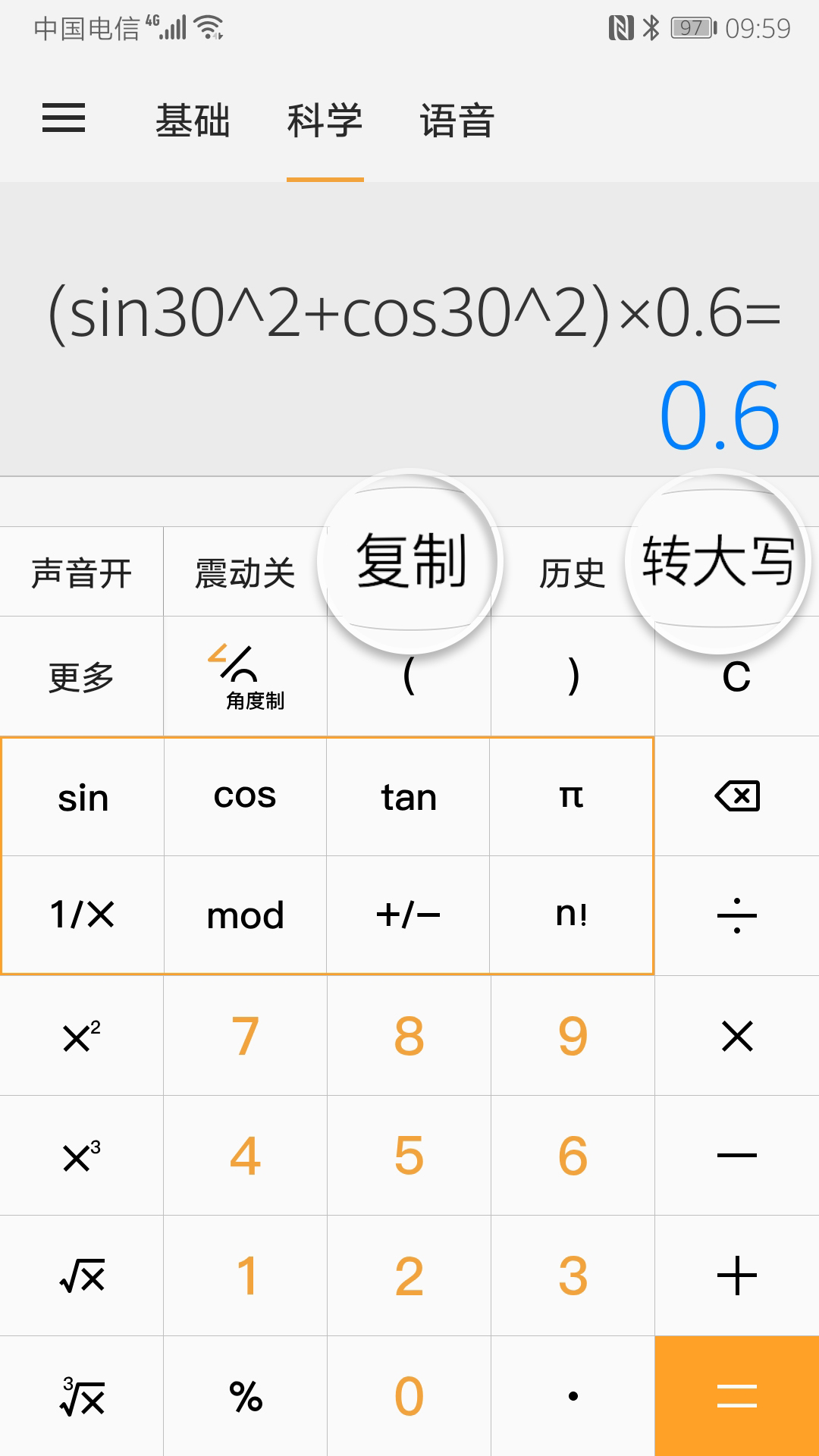
Task: Expand the 更多 more options
Action: (81, 677)
